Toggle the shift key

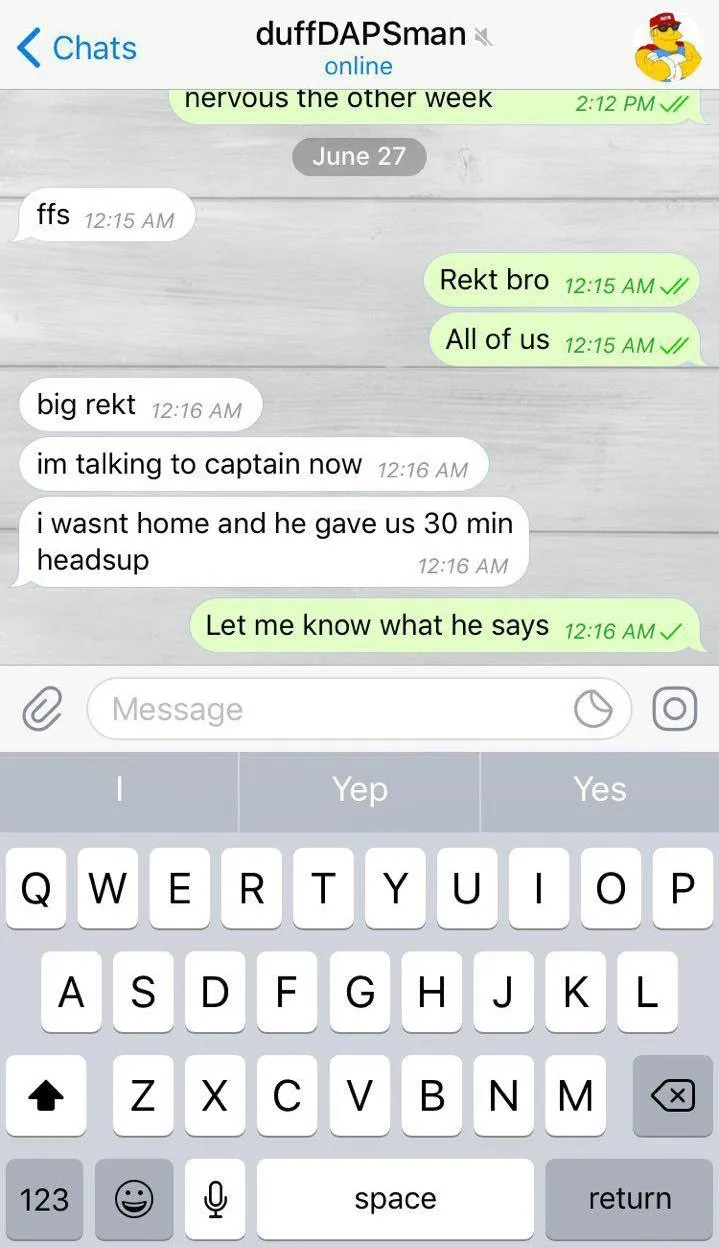point(45,1097)
